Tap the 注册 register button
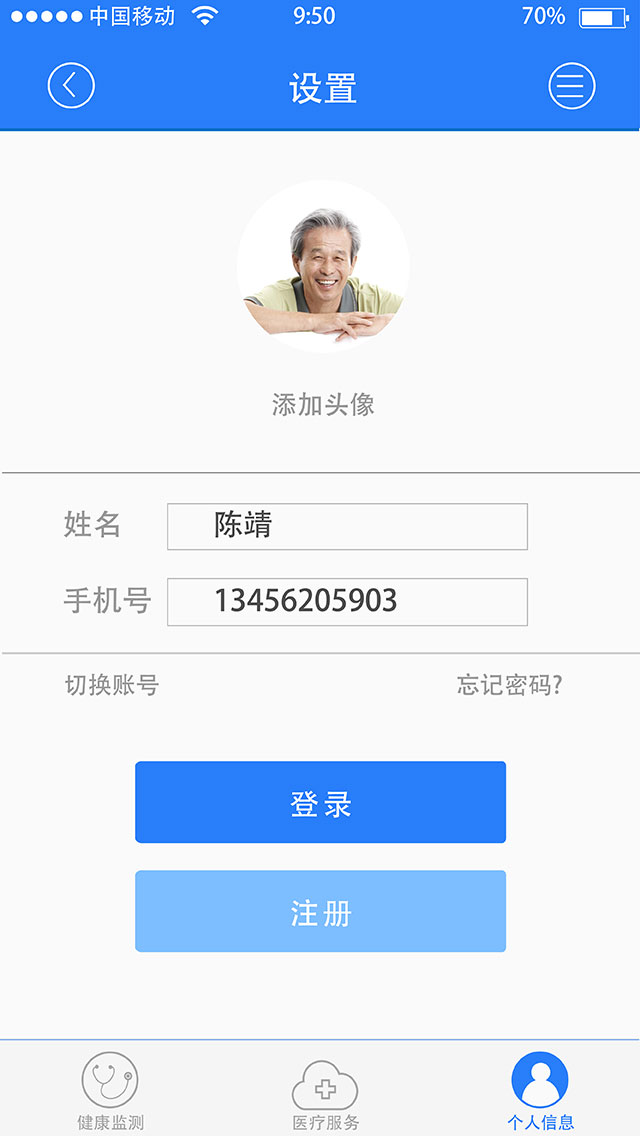Screen dimensions: 640x1136 pos(320,911)
